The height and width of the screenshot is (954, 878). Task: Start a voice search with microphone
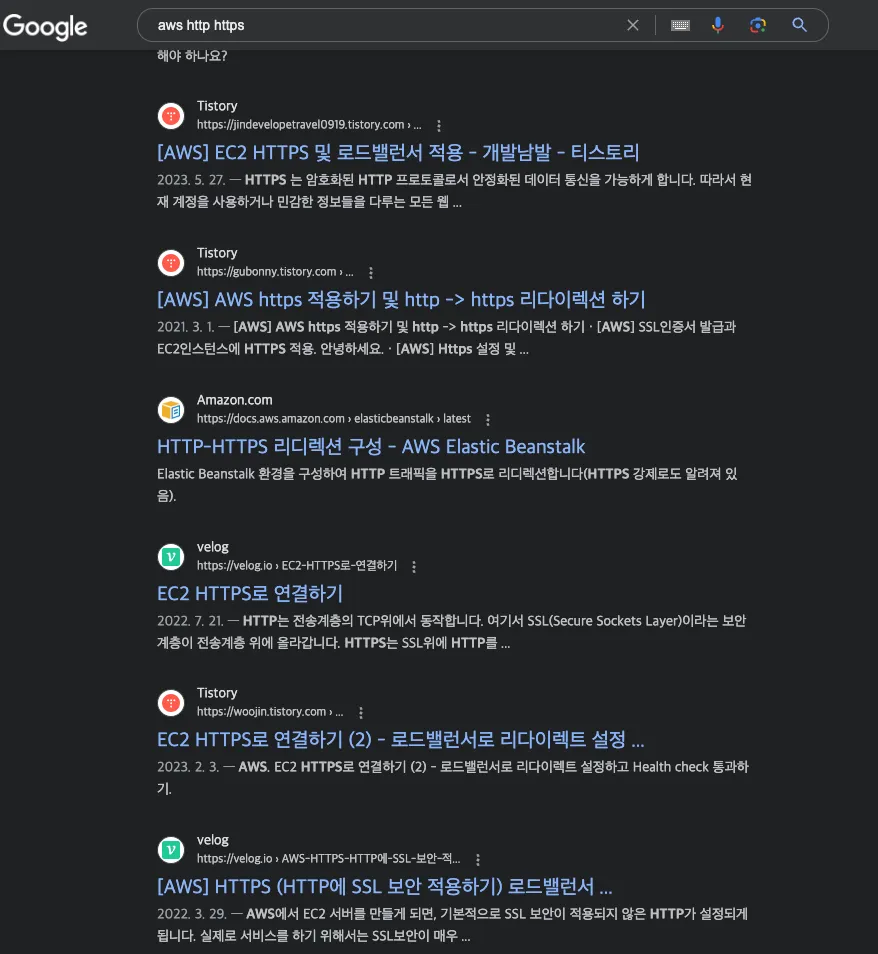(x=718, y=25)
